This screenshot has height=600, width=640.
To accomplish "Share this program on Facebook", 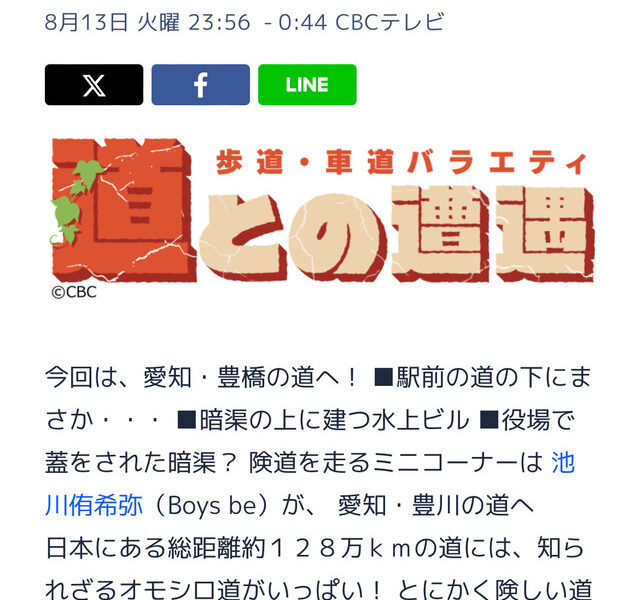I will [x=200, y=85].
